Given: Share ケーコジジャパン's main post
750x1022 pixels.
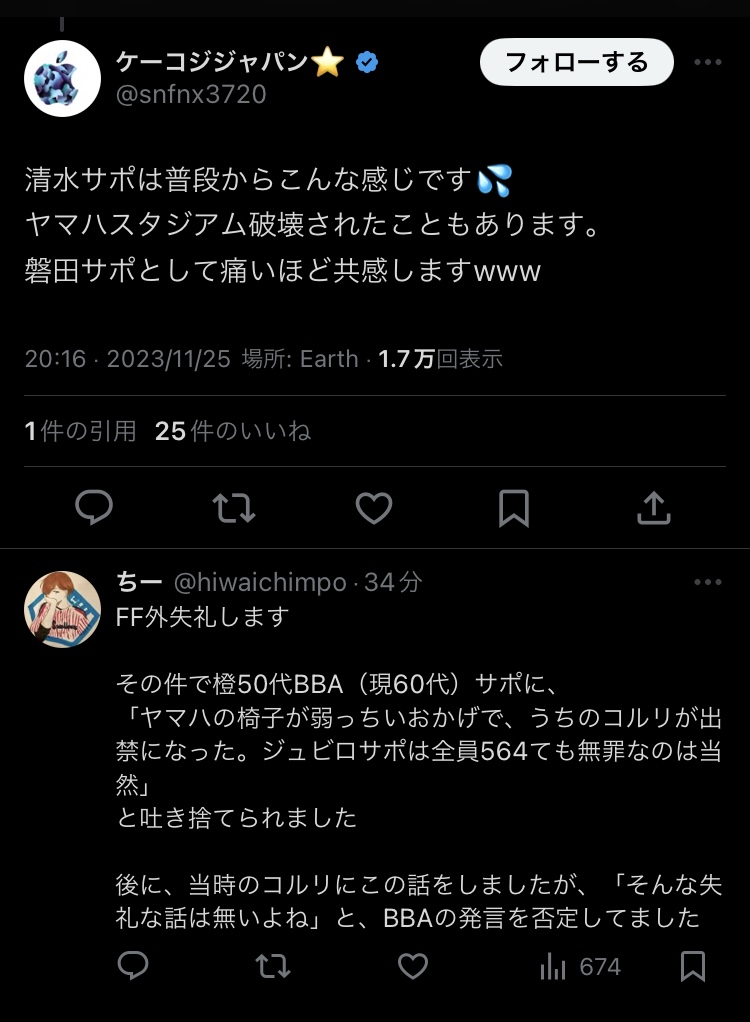Looking at the screenshot, I should pos(653,508).
